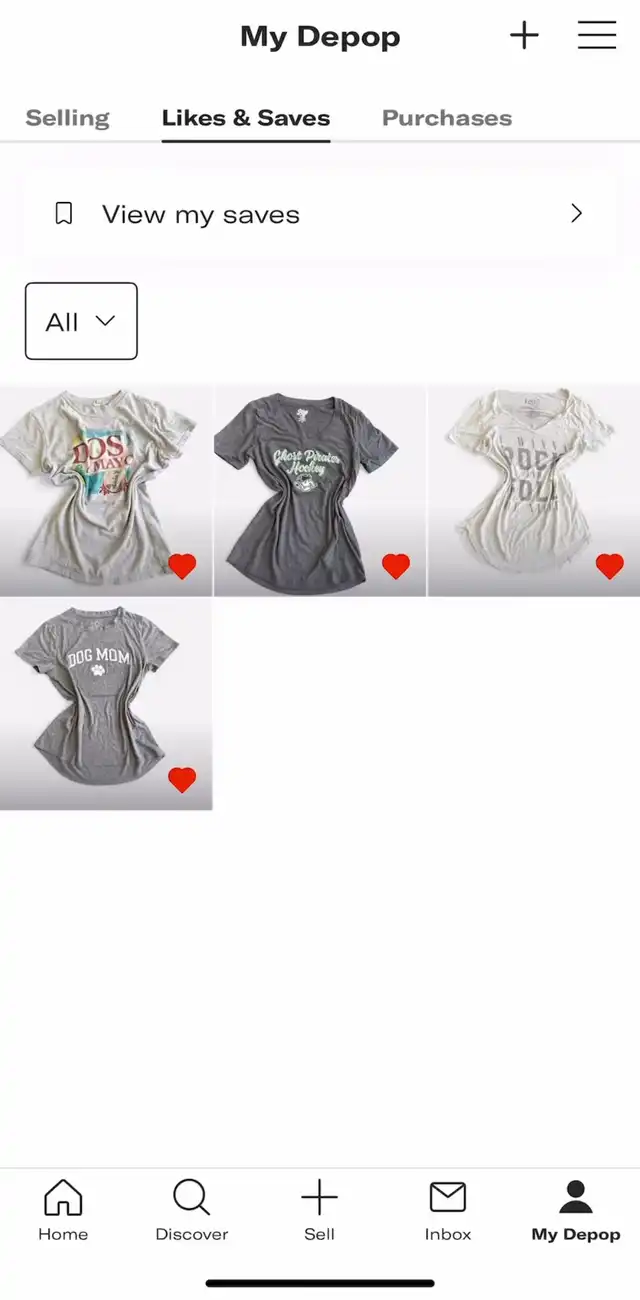The image size is (640, 1300).
Task: Open the Dos de Mayo t-shirt listing
Action: [106, 490]
